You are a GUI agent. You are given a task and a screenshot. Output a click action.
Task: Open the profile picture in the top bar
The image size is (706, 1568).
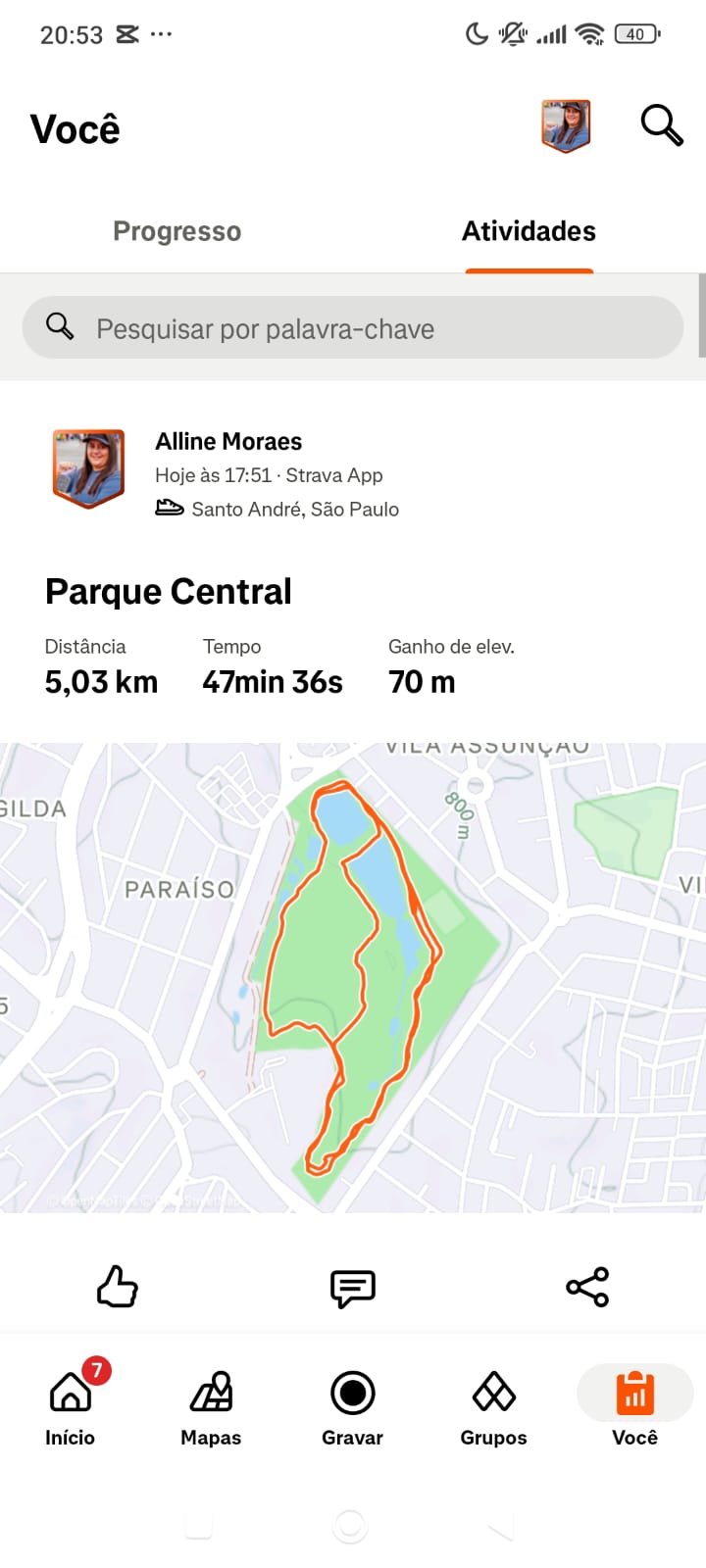tap(566, 126)
